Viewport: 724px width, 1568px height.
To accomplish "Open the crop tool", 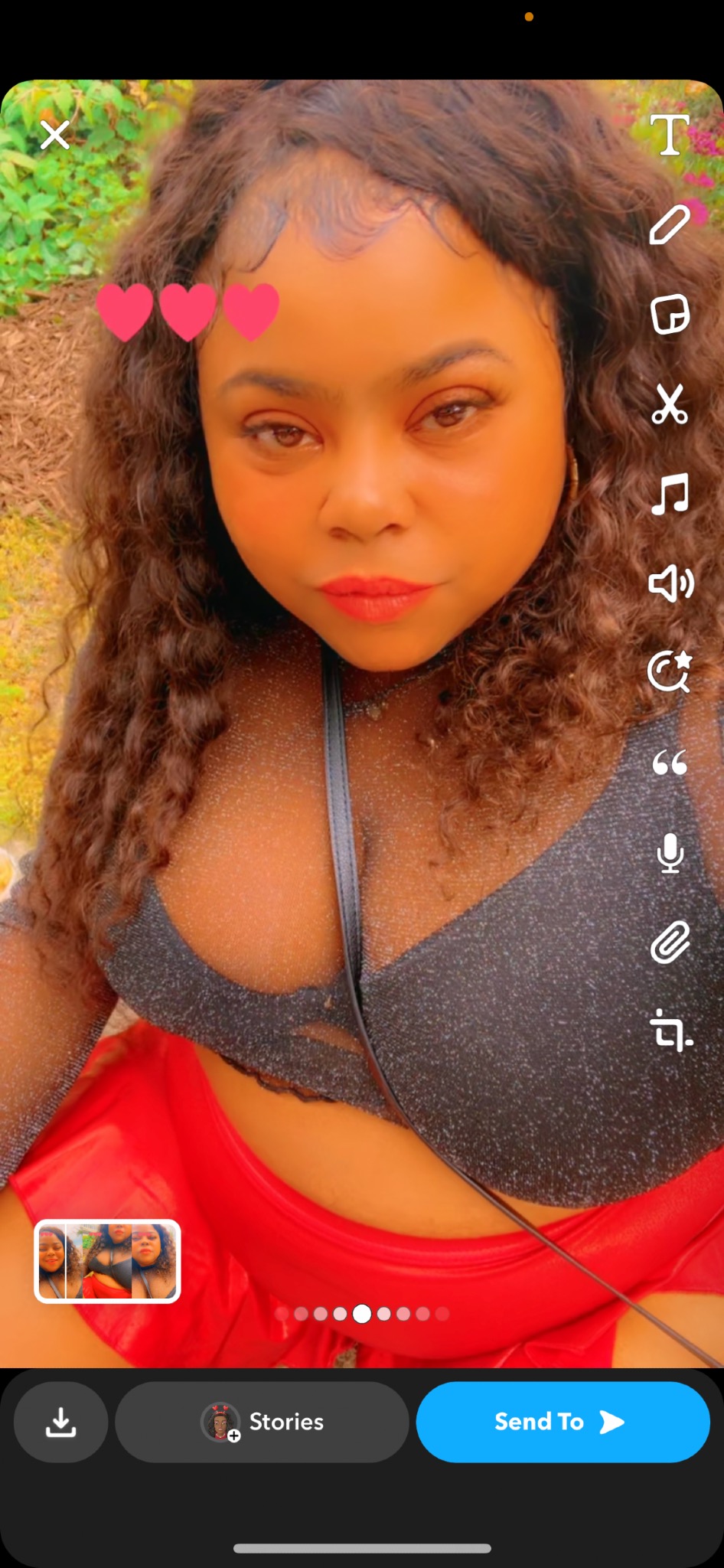I will [x=671, y=1031].
